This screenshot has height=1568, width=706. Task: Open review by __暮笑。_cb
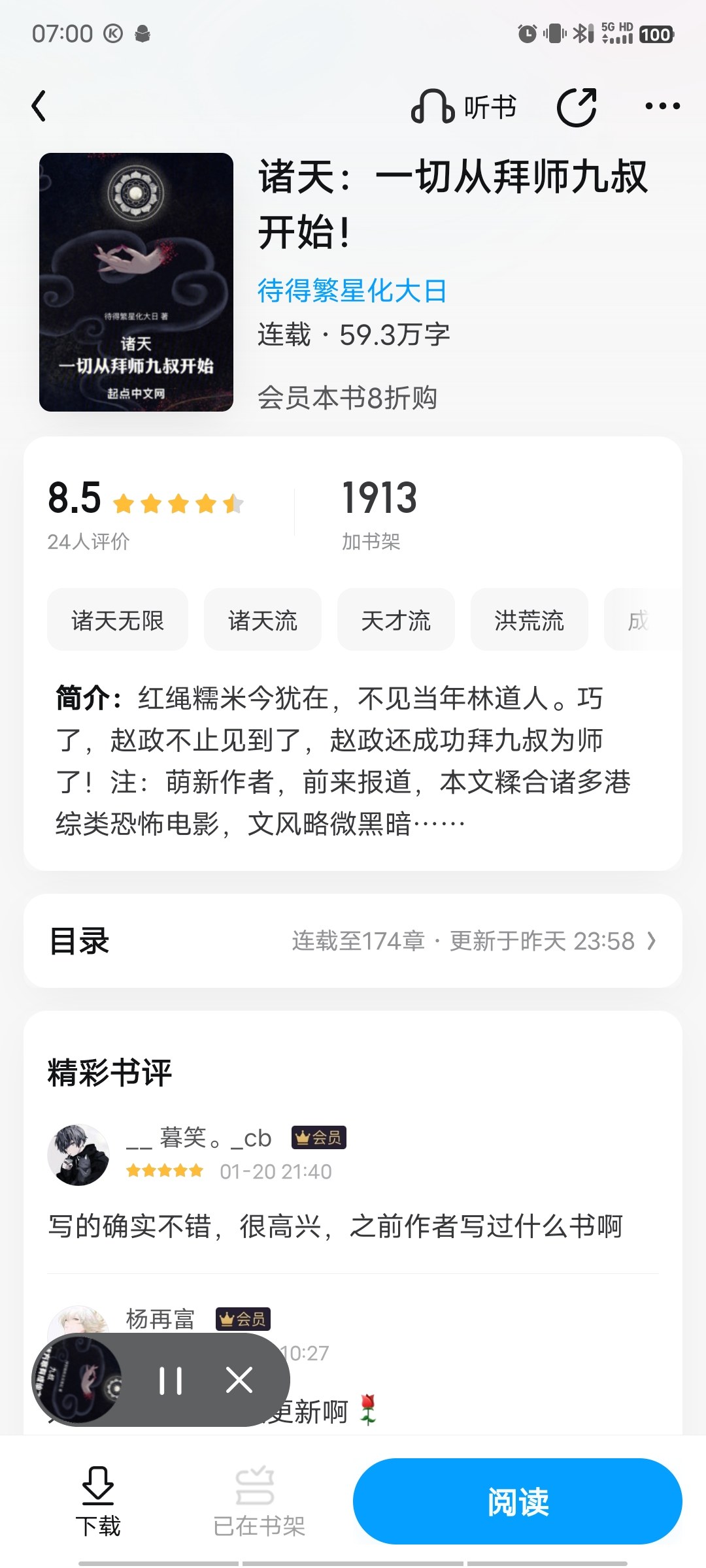tap(335, 1226)
